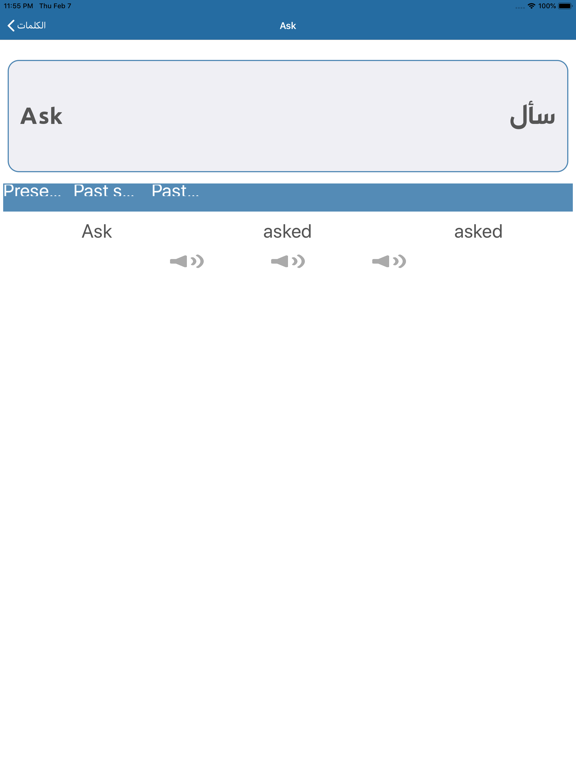The image size is (576, 768).
Task: Play the middle speaker icon audio
Action: coord(288,261)
